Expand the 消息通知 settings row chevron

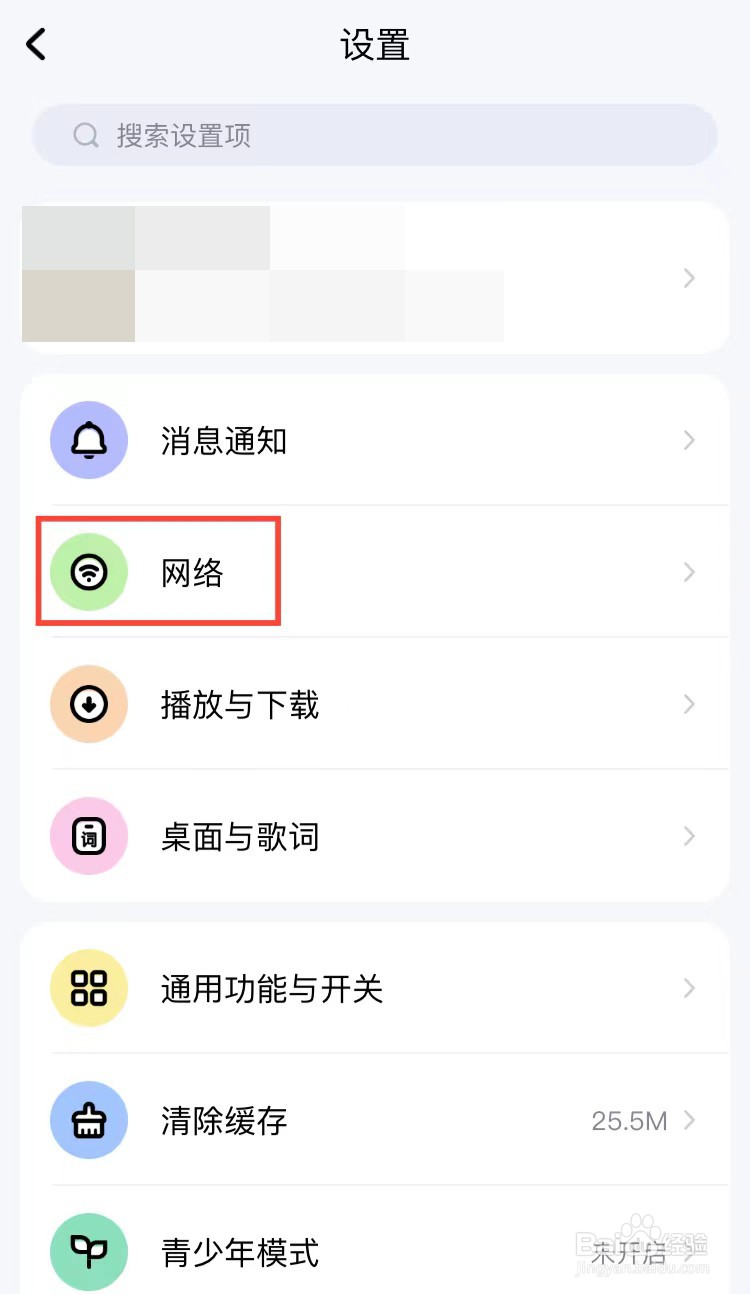click(x=688, y=440)
